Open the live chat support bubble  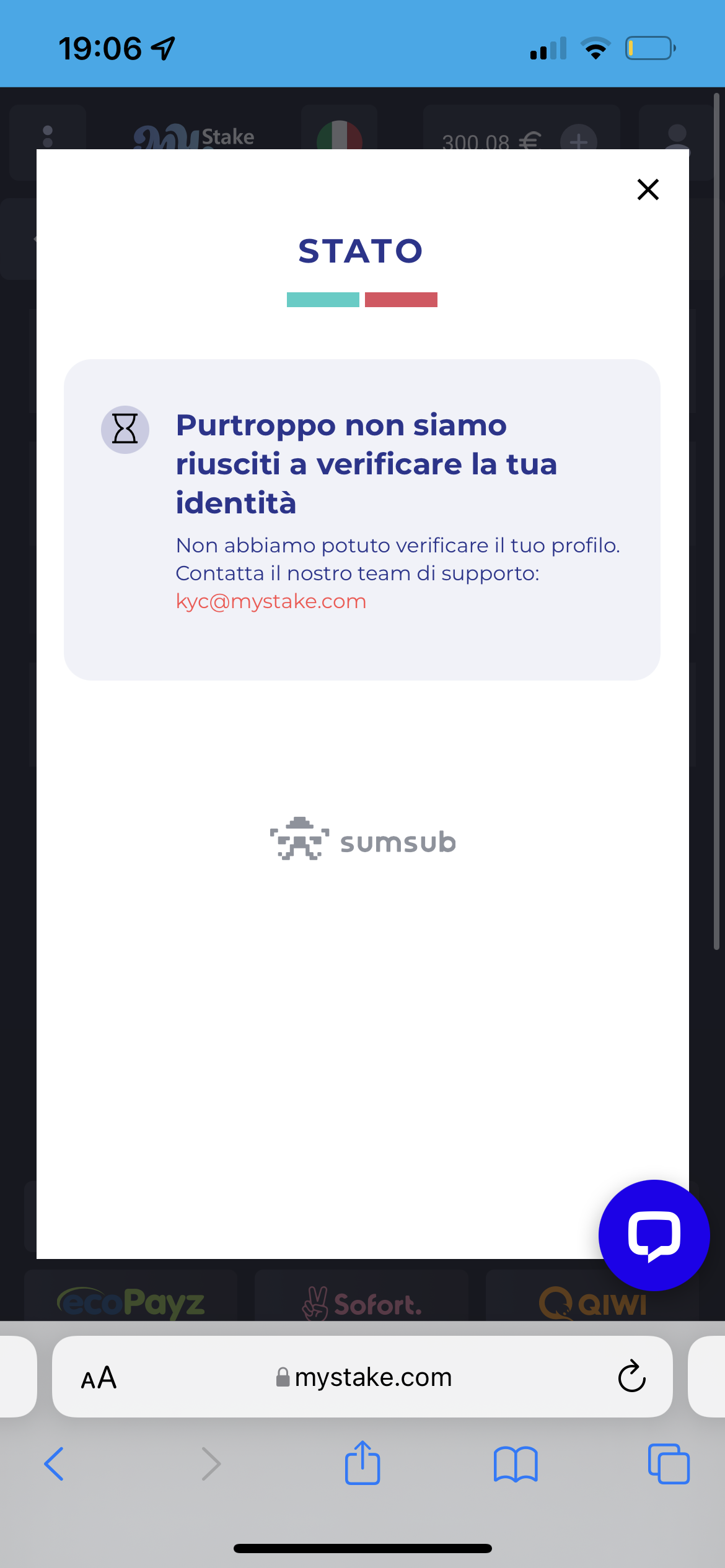point(654,1235)
